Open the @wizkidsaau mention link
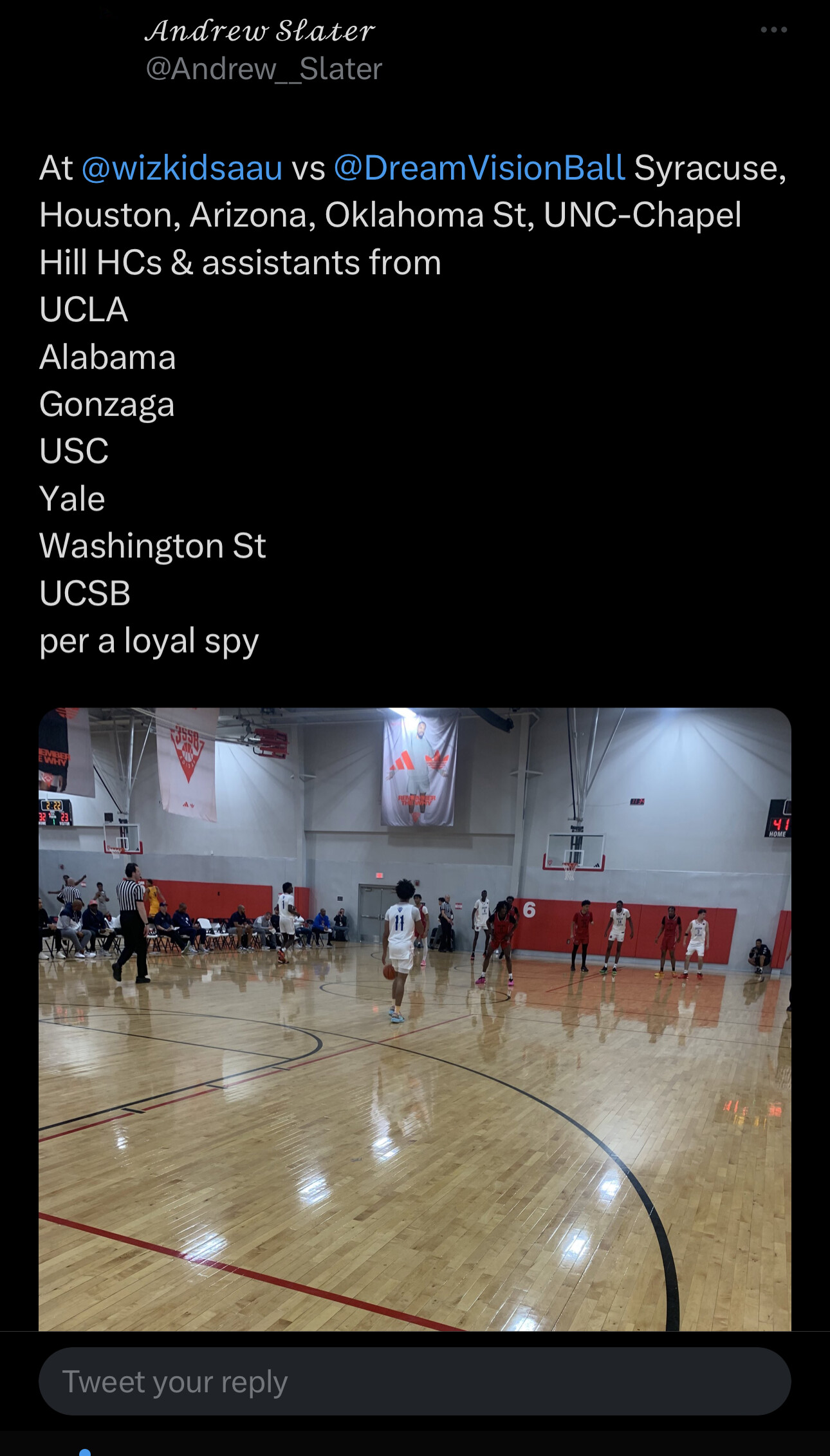Screen dimensions: 830x1456 pyautogui.click(x=182, y=168)
